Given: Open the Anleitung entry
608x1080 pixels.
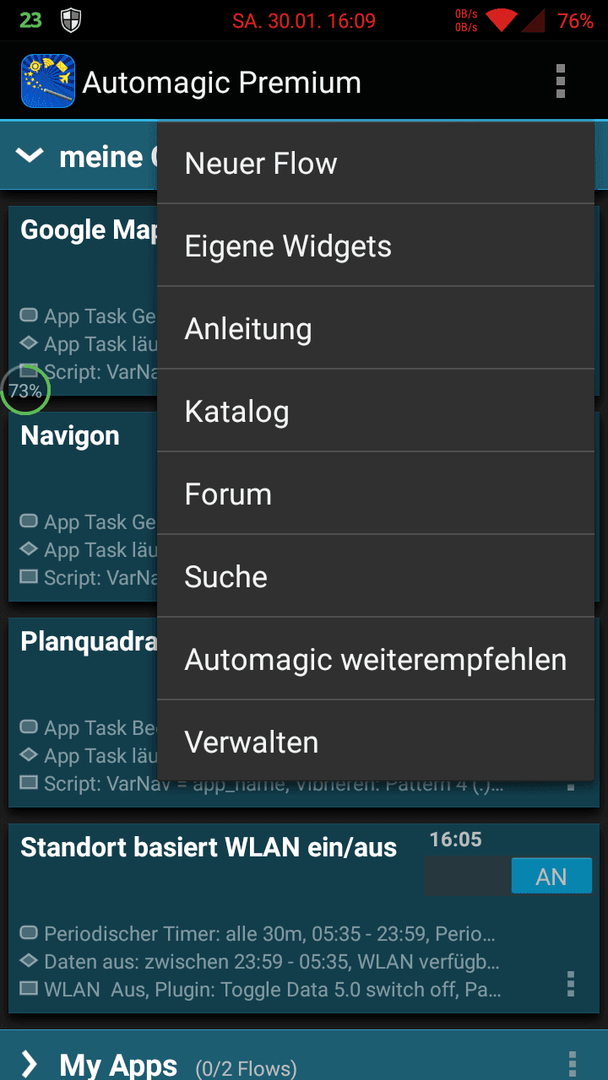Looking at the screenshot, I should pyautogui.click(x=375, y=328).
